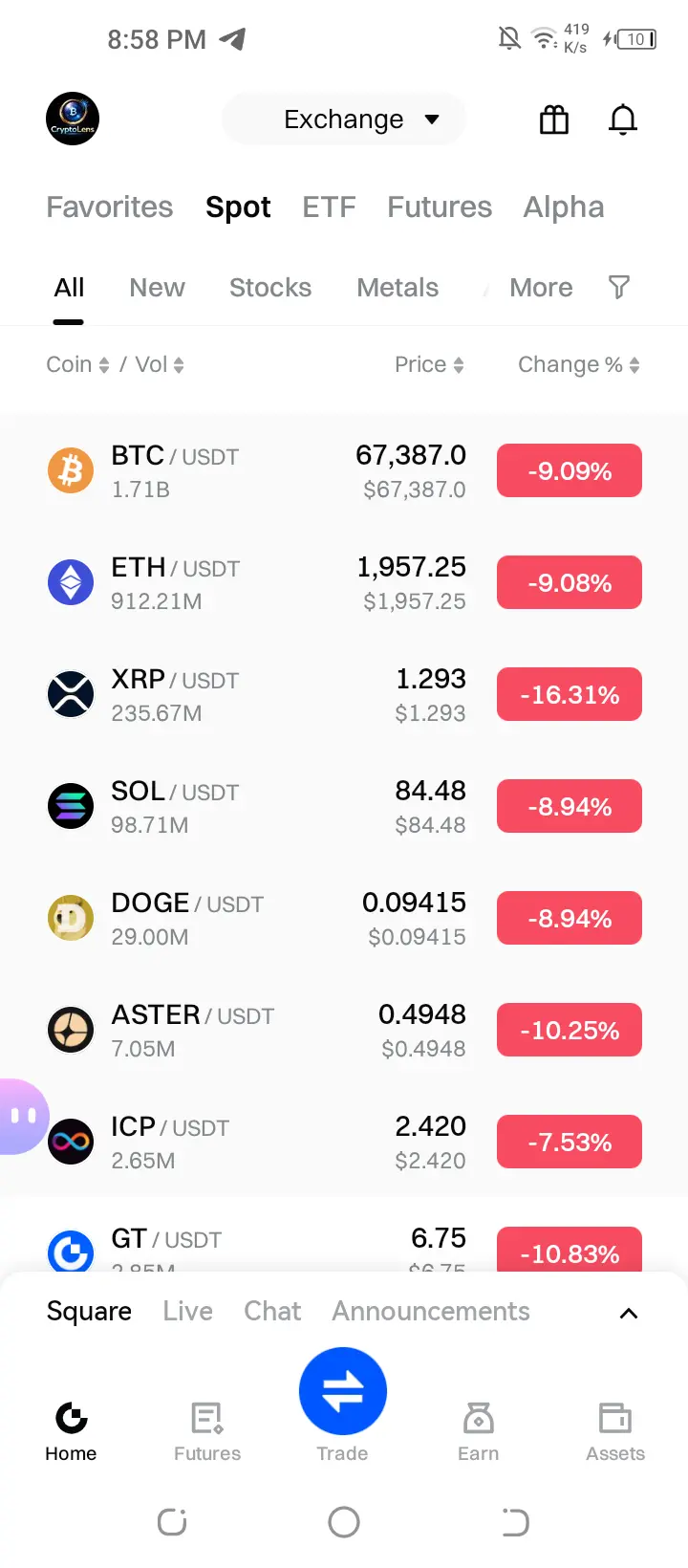Open the Earn tab
This screenshot has width=688, height=1568.
click(478, 1430)
